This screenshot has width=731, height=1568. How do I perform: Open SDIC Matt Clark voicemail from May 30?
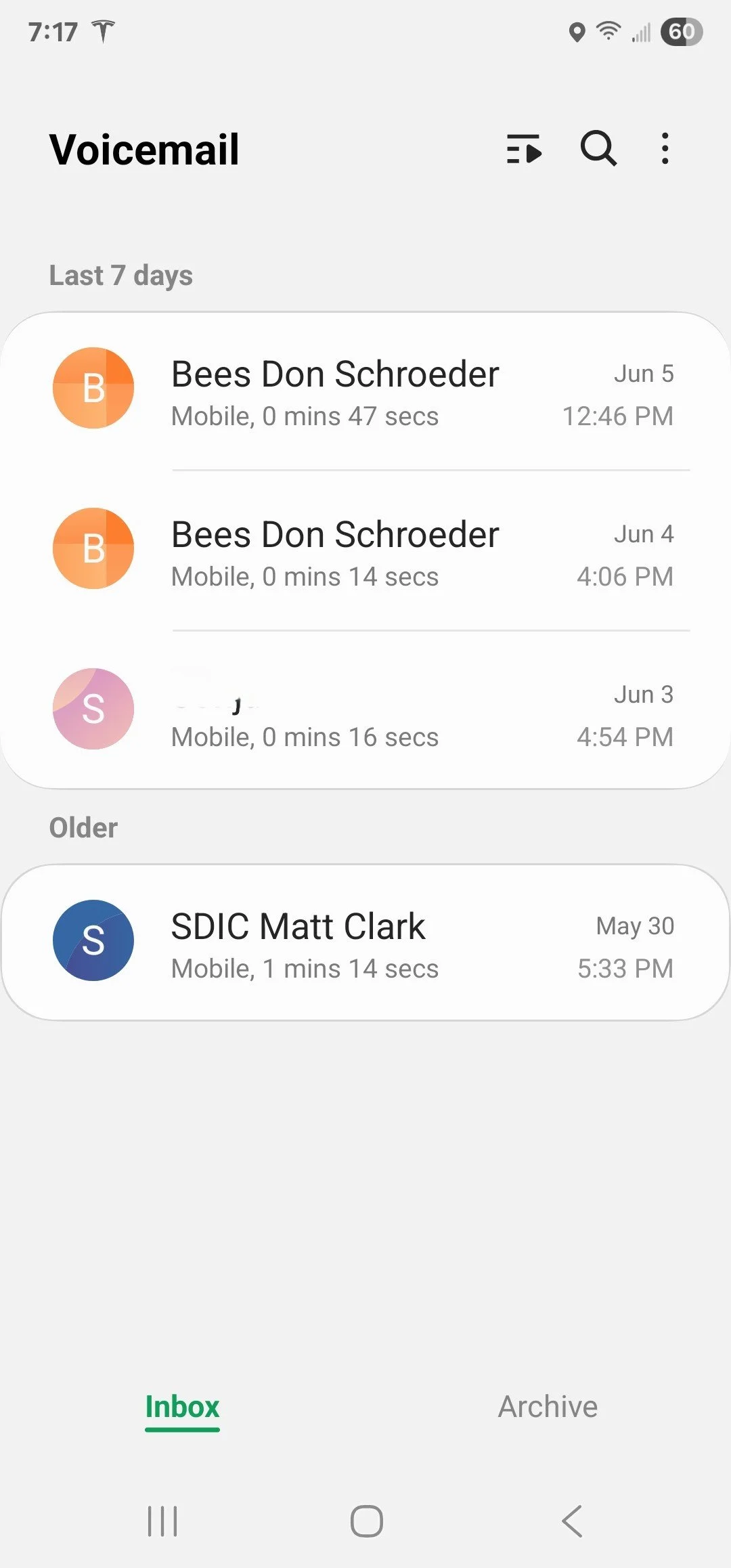pos(365,942)
